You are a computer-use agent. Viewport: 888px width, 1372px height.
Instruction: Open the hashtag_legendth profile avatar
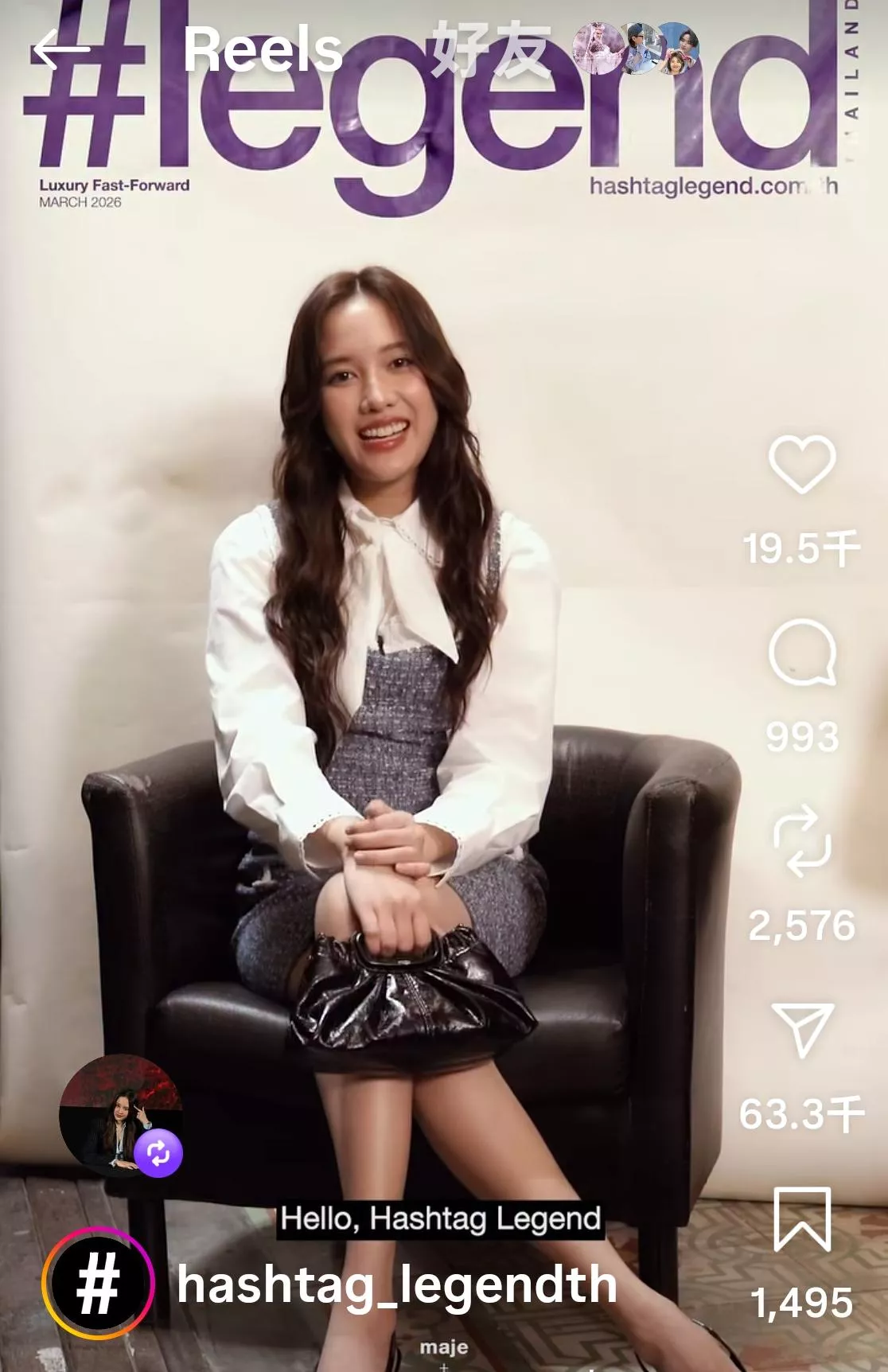click(x=98, y=1284)
